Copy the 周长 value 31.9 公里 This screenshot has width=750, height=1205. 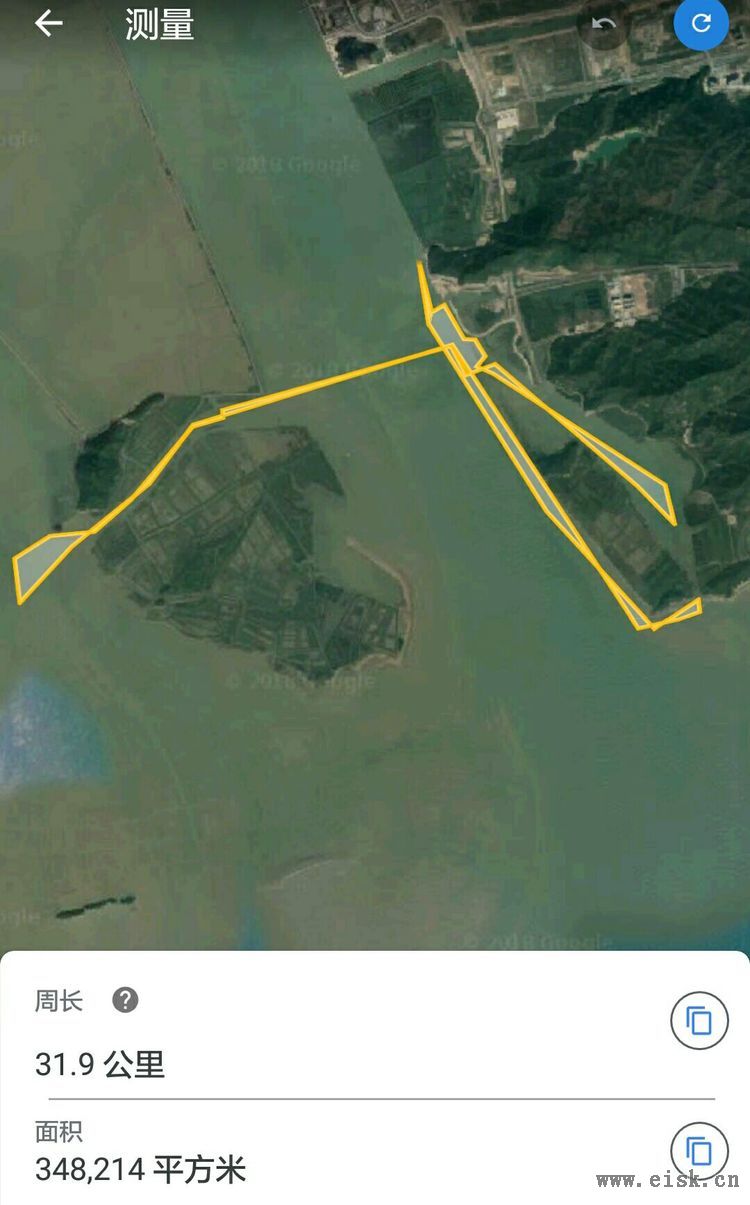click(x=699, y=1020)
